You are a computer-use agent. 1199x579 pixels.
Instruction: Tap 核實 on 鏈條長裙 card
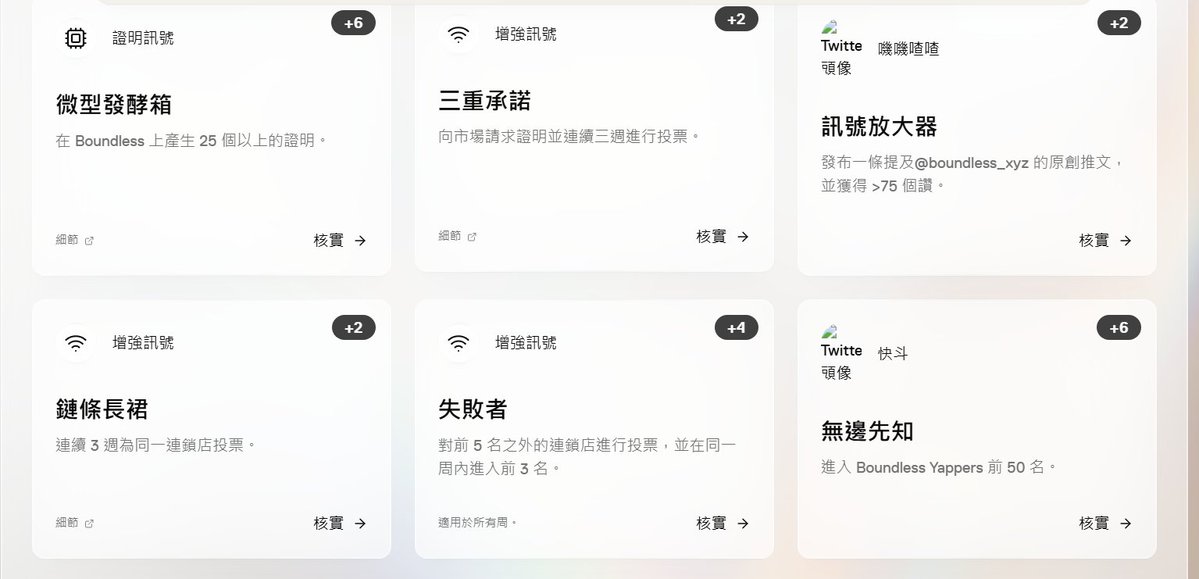[x=340, y=523]
